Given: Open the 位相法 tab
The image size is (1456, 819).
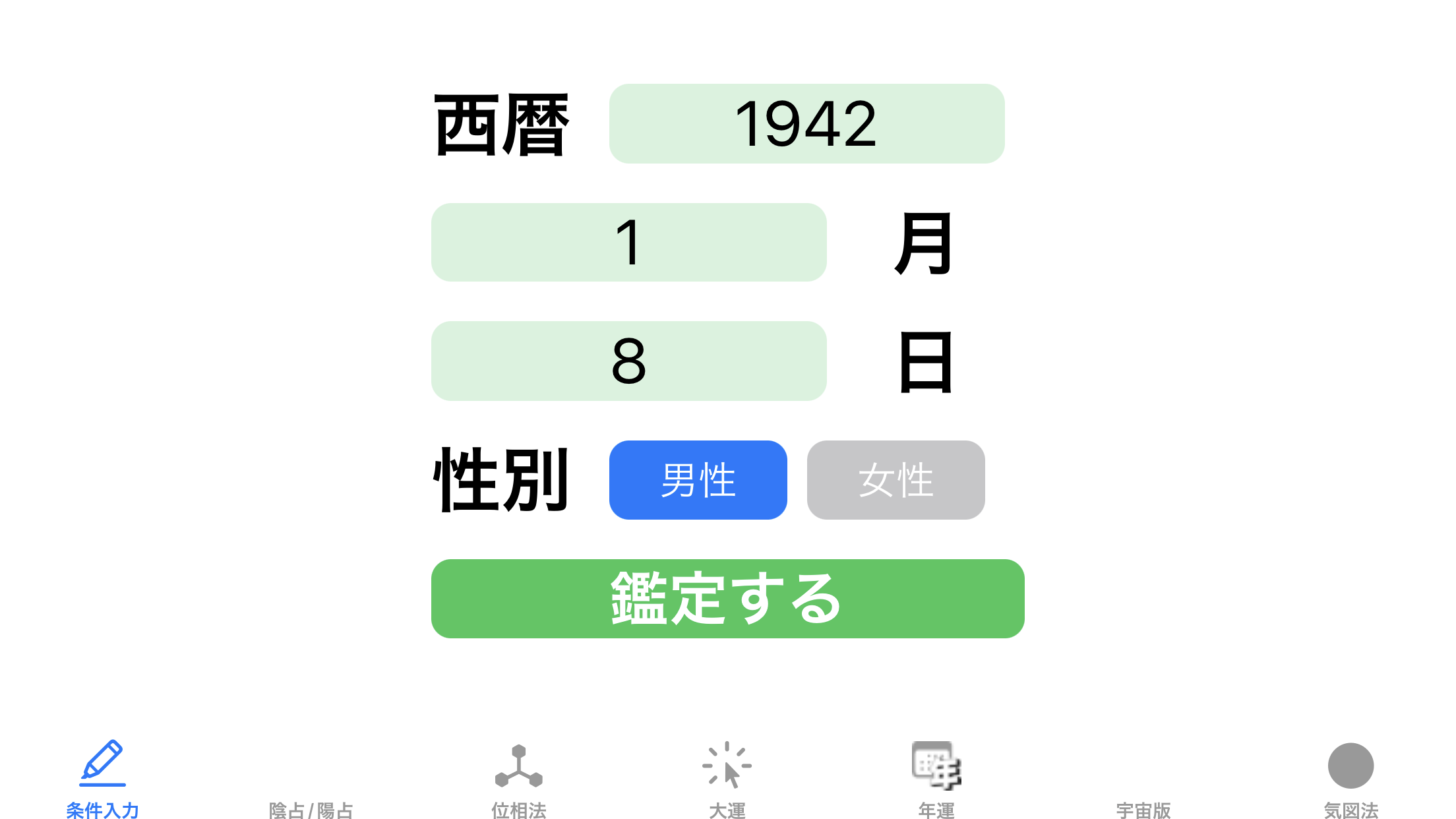Looking at the screenshot, I should coord(519,779).
